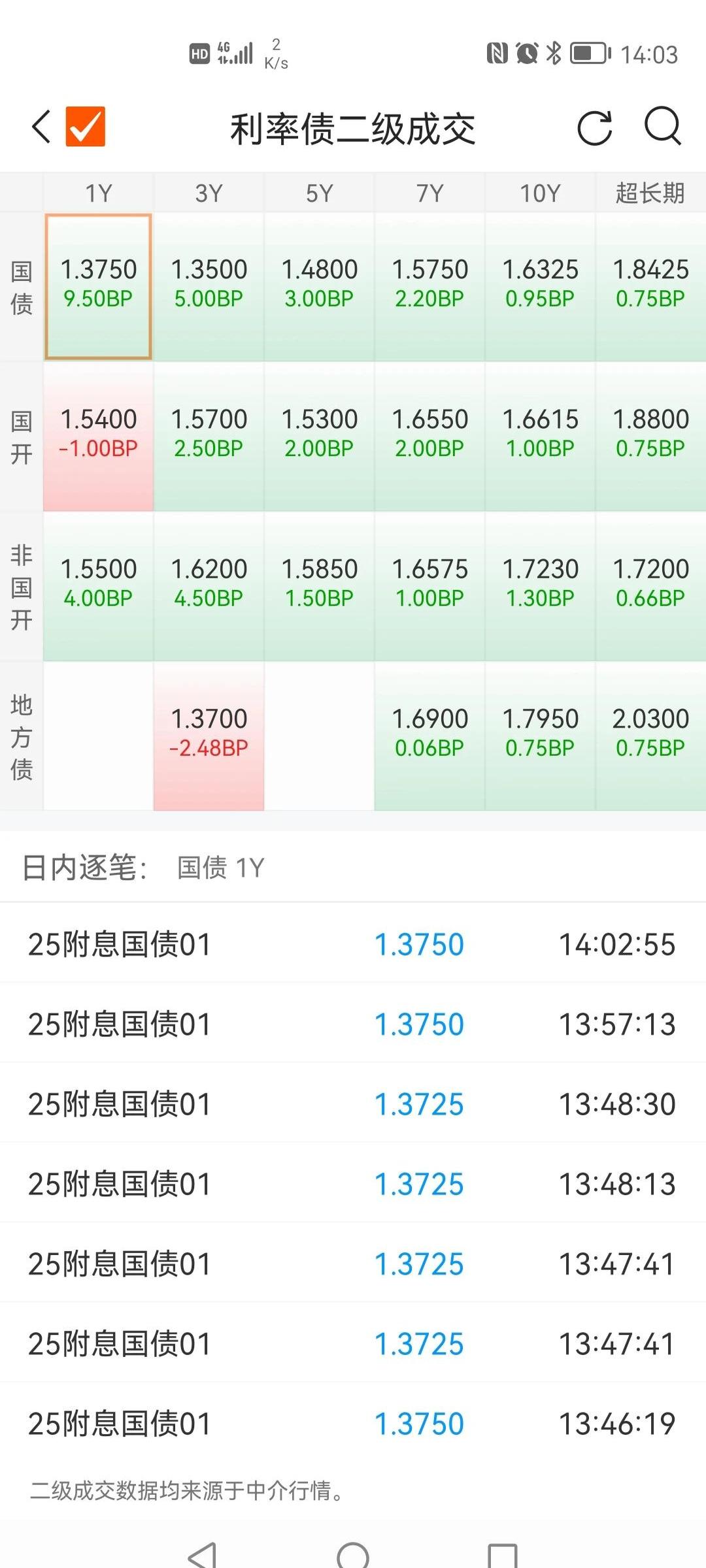The width and height of the screenshot is (706, 1568).
Task: Select the 国开 1Y cell showing -1.00BP
Action: [98, 433]
